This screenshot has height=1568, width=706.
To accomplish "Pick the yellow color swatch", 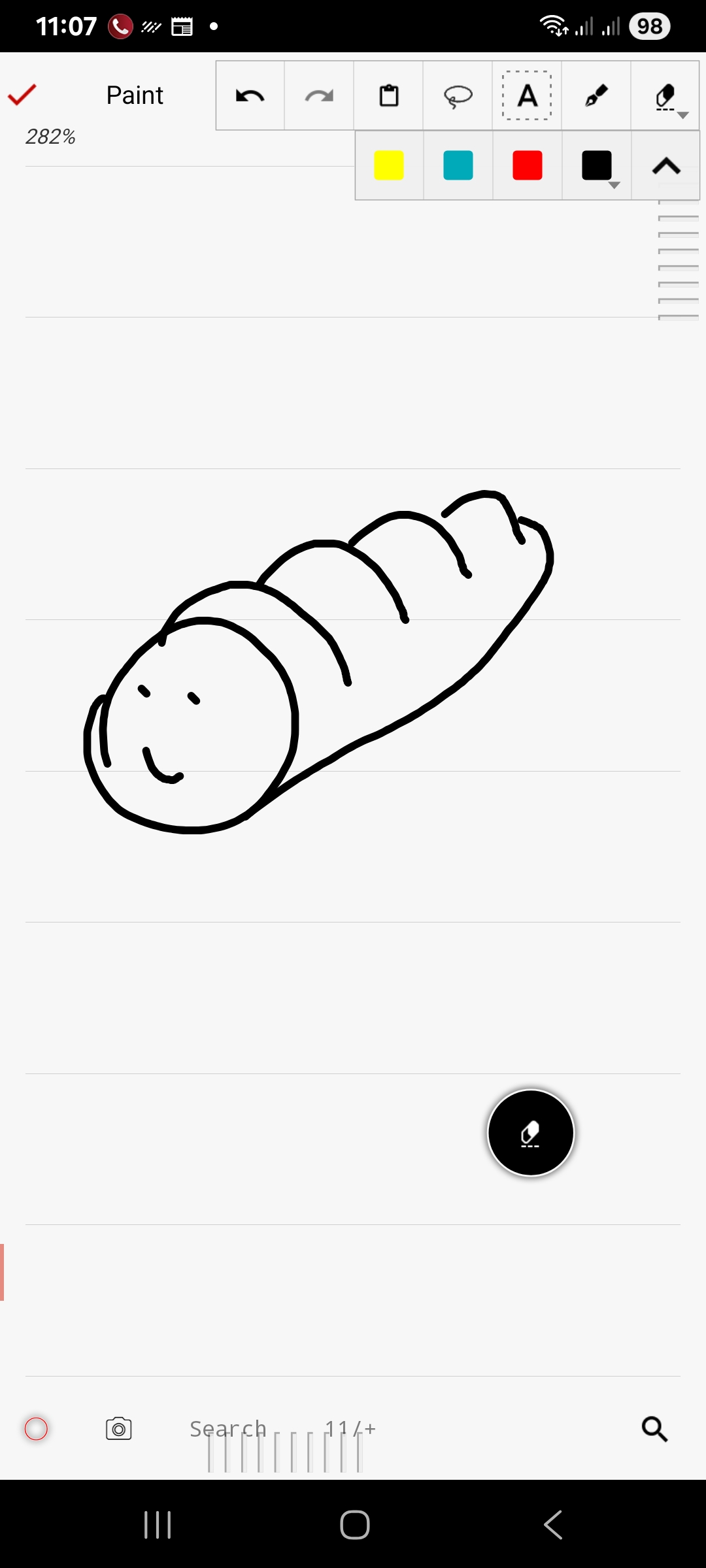I will tap(389, 165).
